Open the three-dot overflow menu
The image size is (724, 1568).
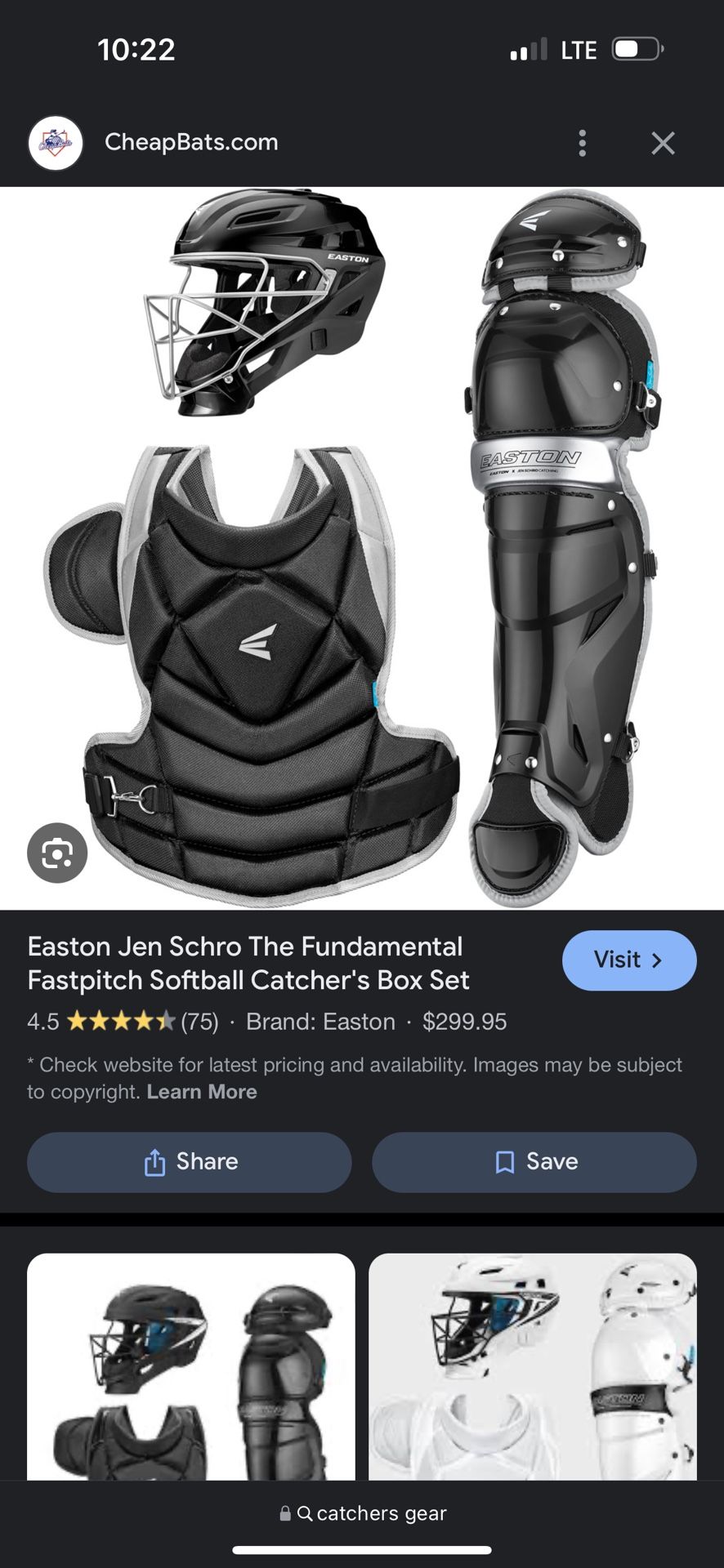[582, 143]
